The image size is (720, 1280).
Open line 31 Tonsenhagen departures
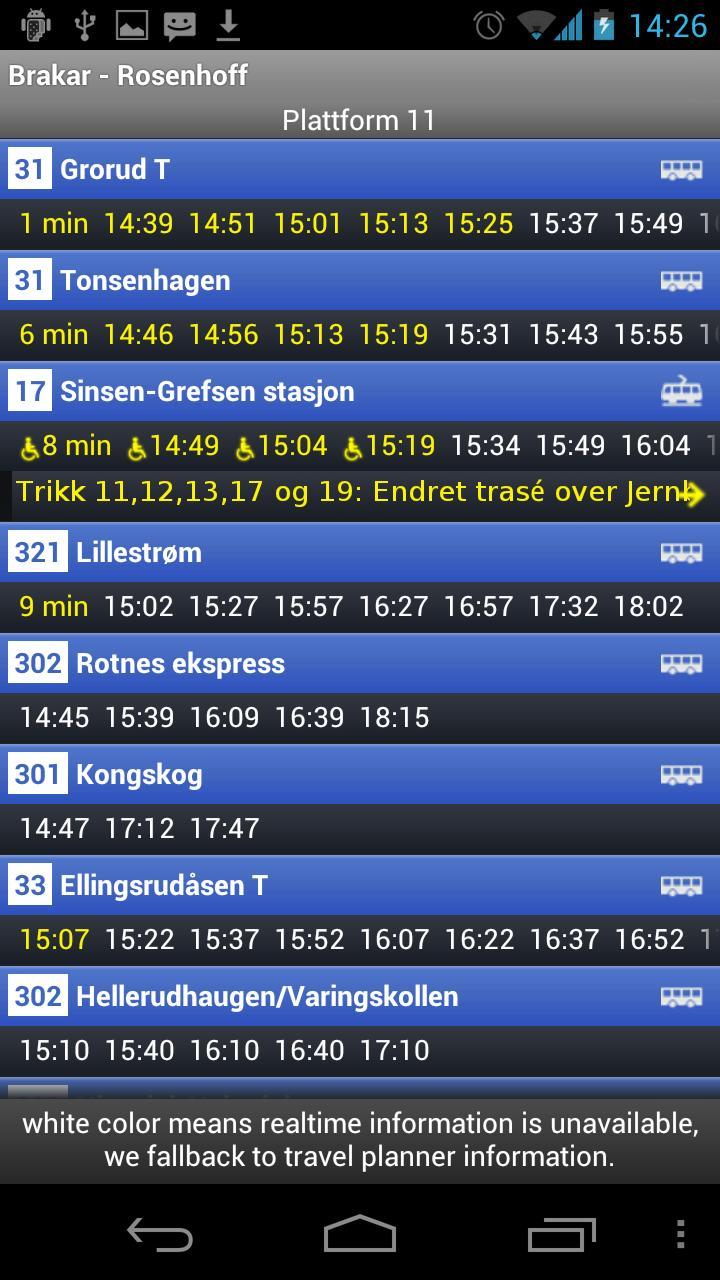click(360, 280)
